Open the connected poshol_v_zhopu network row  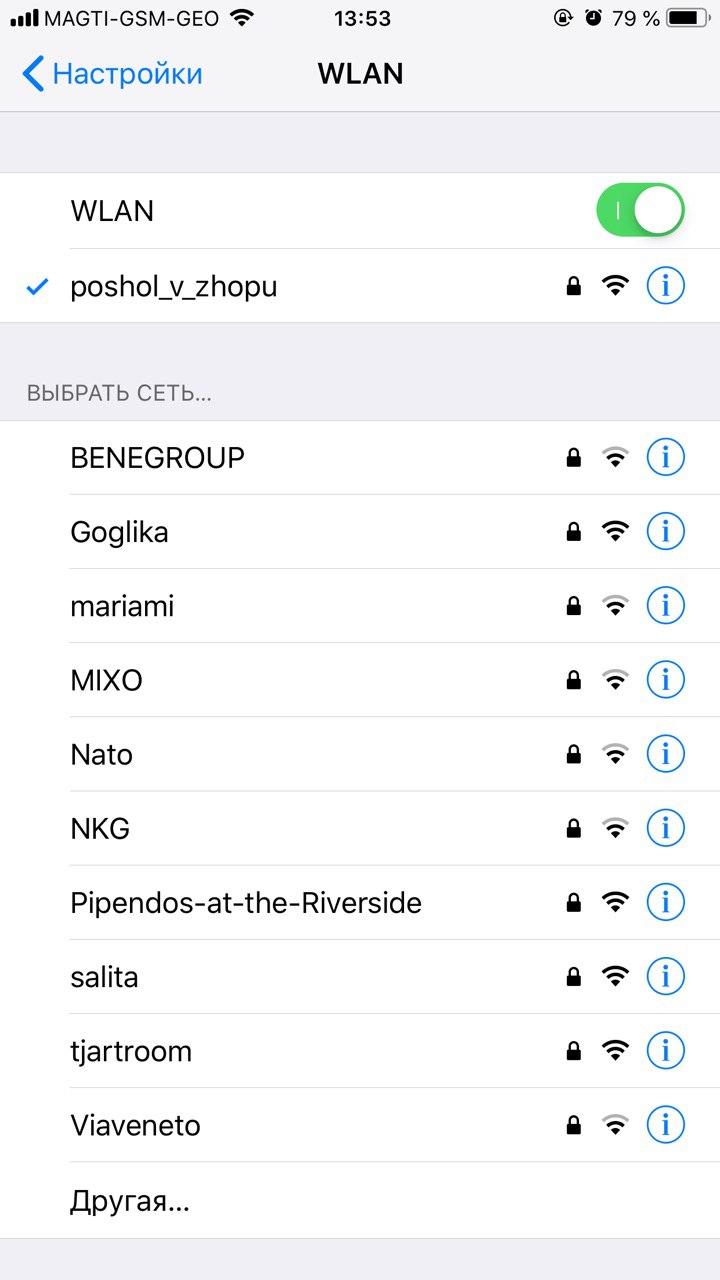point(360,286)
